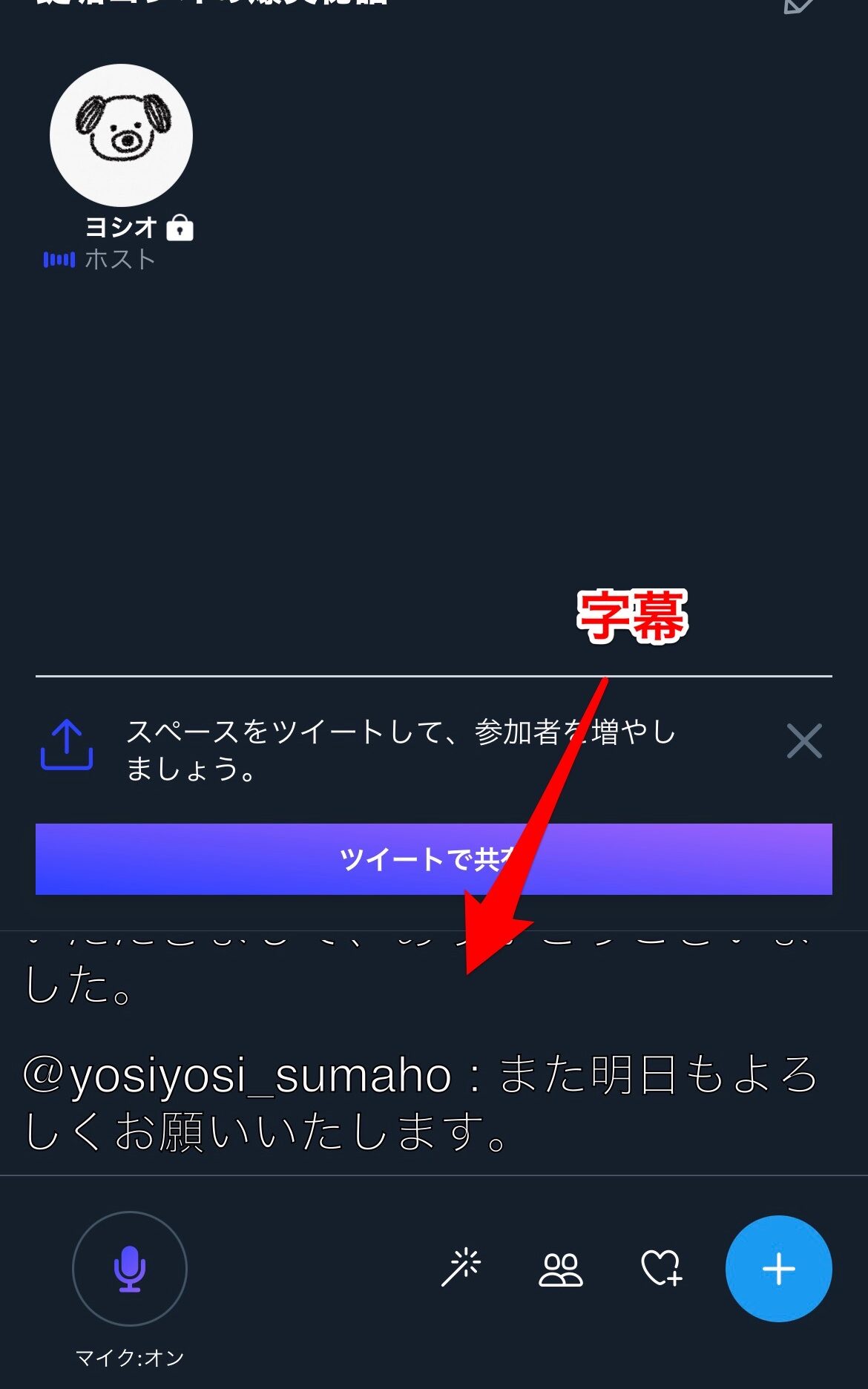The height and width of the screenshot is (1389, 868).
Task: Open the magic wand effects icon
Action: pyautogui.click(x=461, y=1267)
